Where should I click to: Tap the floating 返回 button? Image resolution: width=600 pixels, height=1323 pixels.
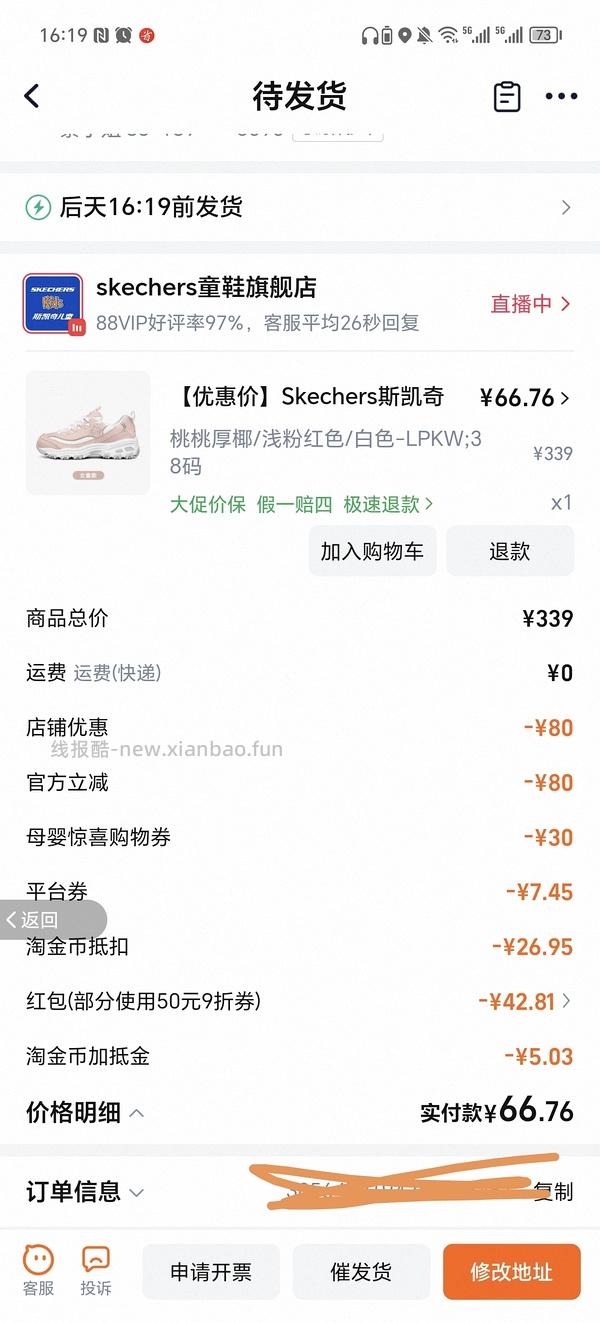(x=40, y=920)
